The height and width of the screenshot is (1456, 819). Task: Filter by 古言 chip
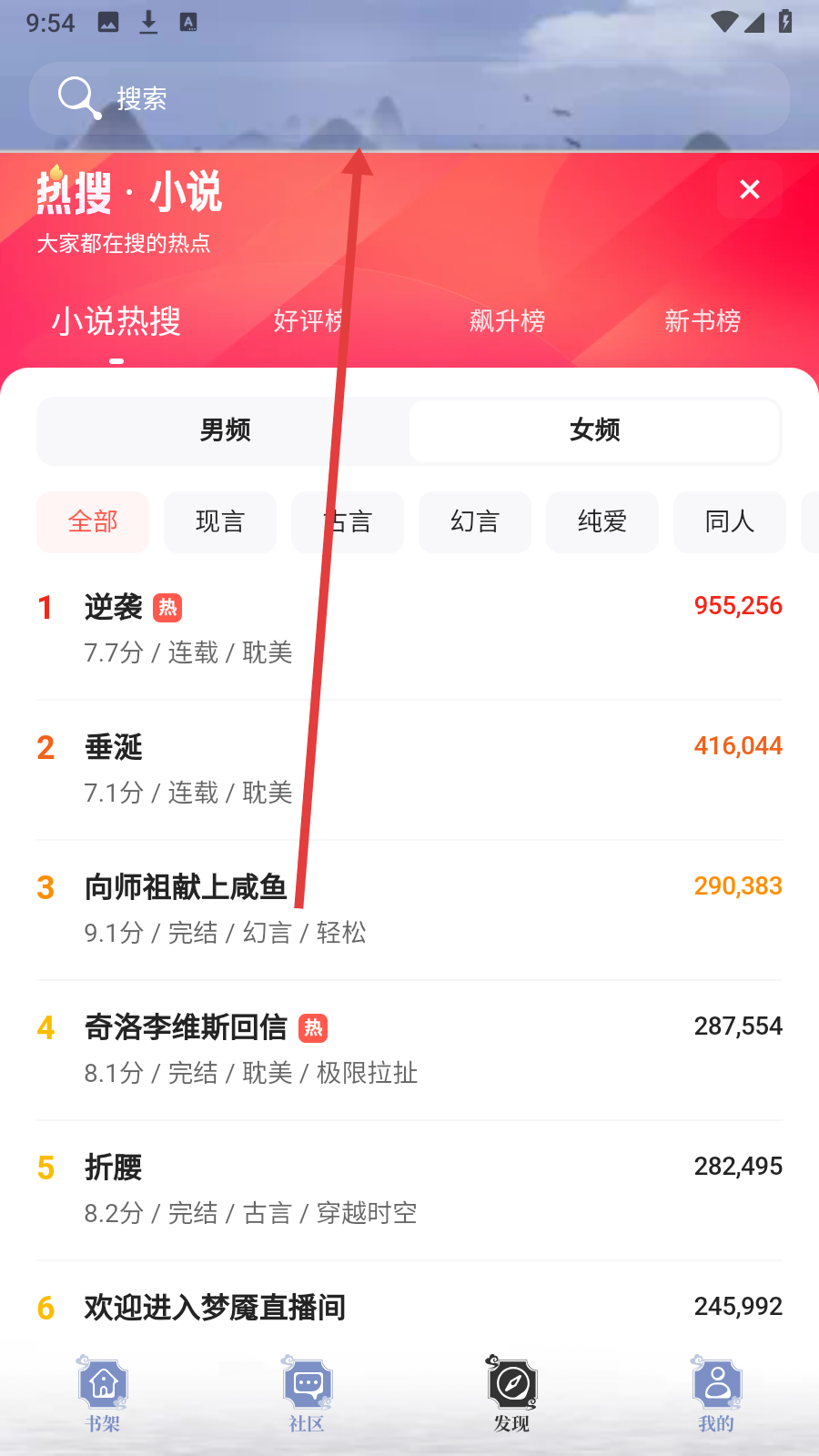[x=348, y=522]
